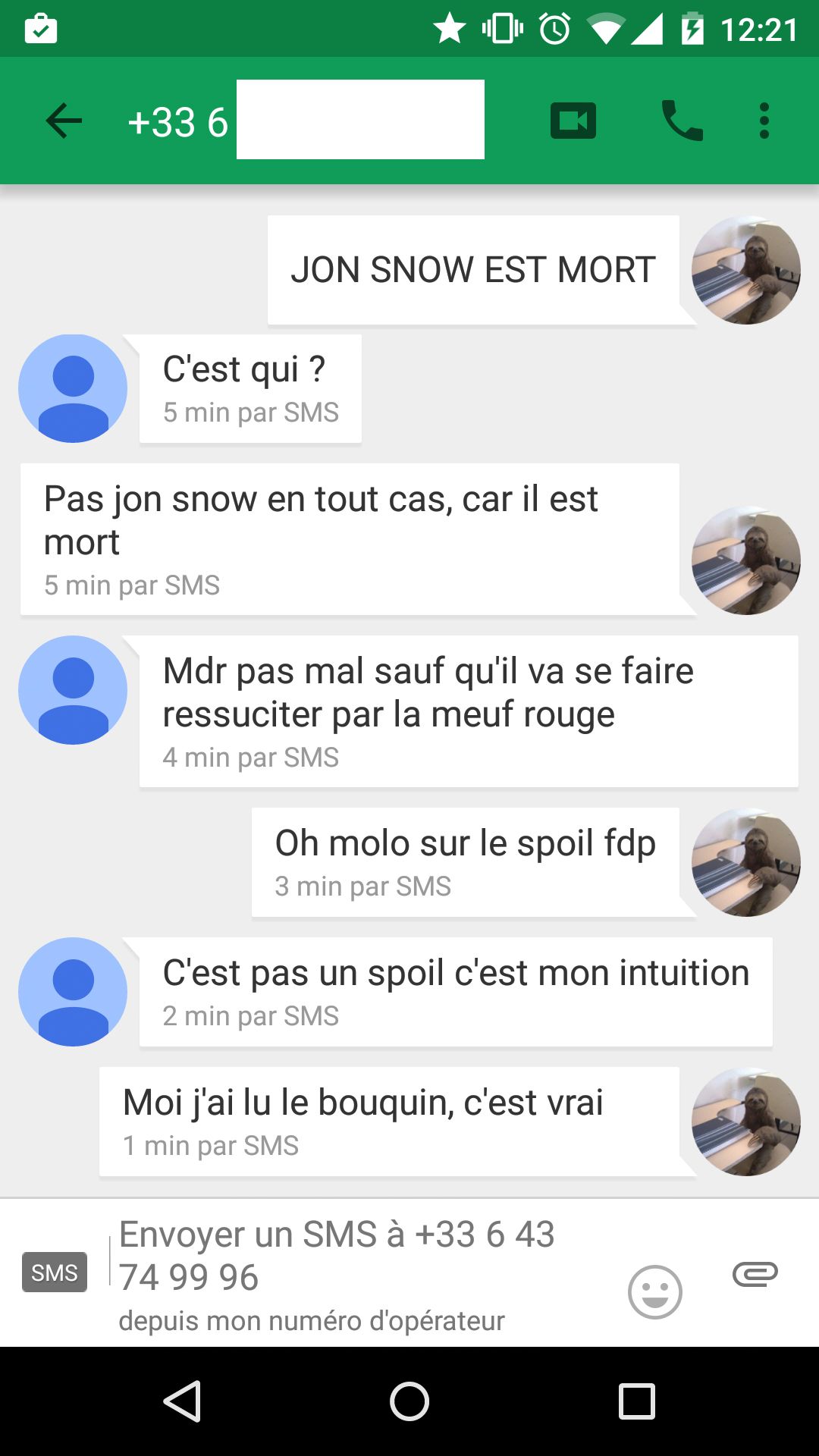Start a video call

(x=573, y=120)
